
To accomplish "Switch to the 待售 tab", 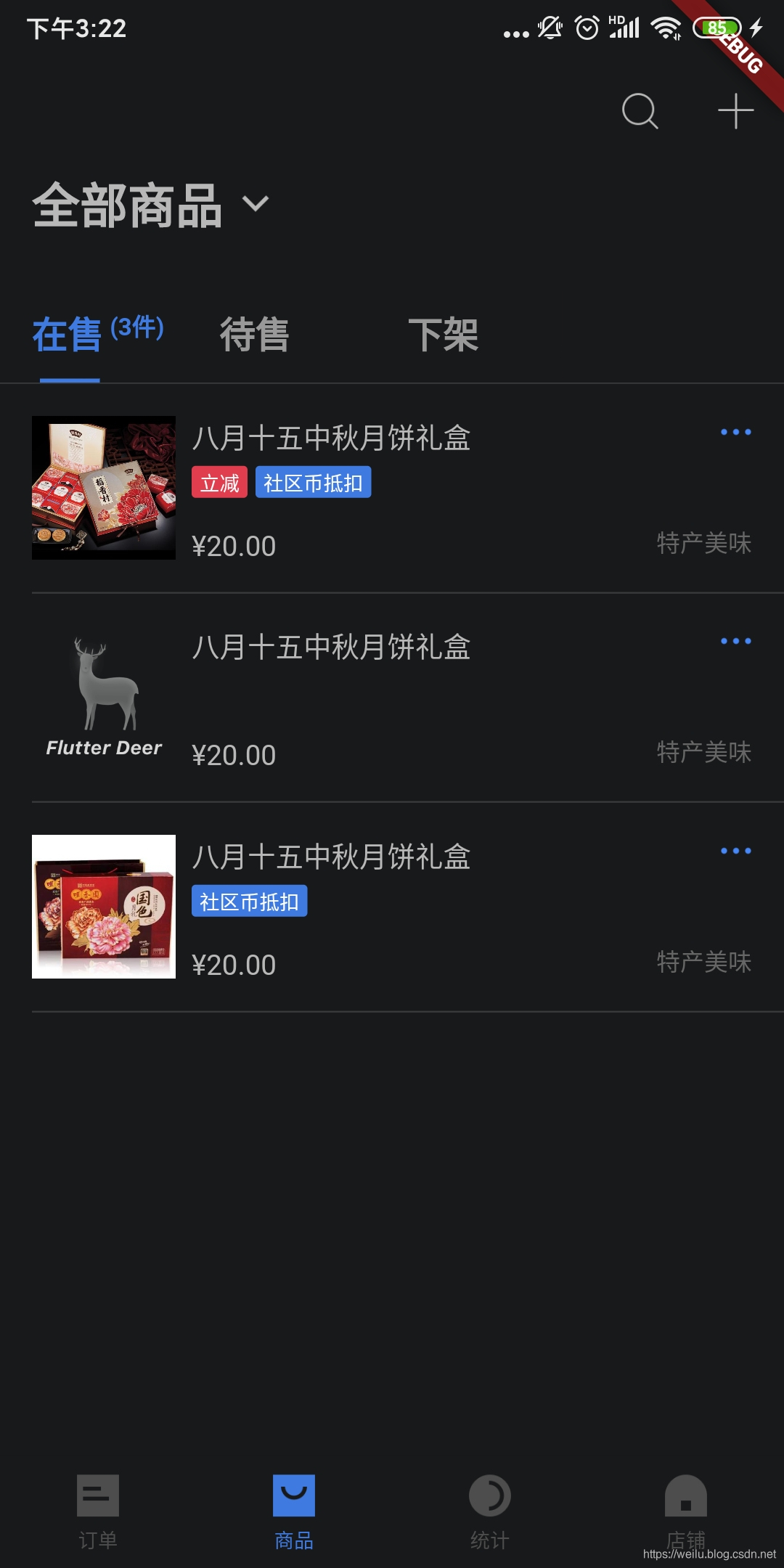I will [x=255, y=334].
